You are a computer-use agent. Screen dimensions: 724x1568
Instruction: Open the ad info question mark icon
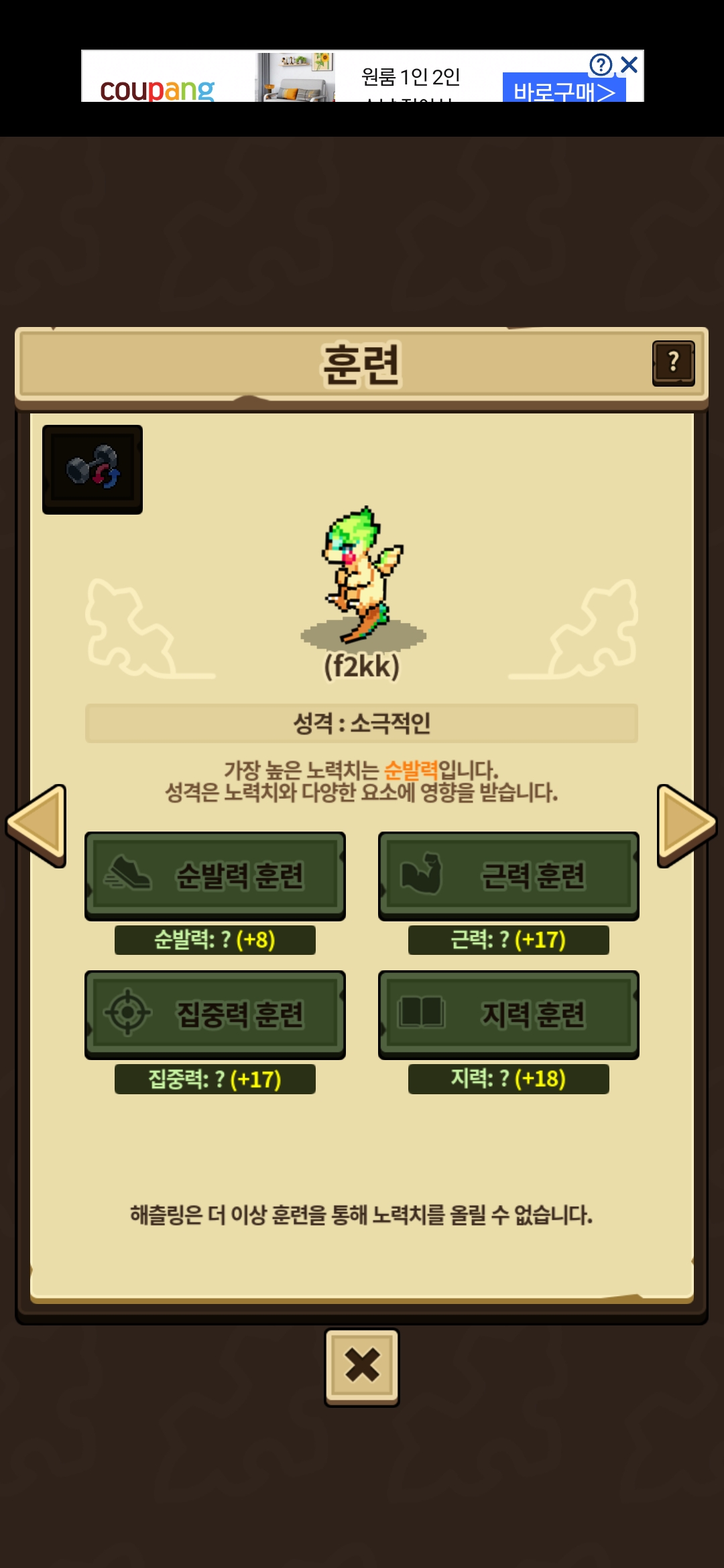coord(601,64)
